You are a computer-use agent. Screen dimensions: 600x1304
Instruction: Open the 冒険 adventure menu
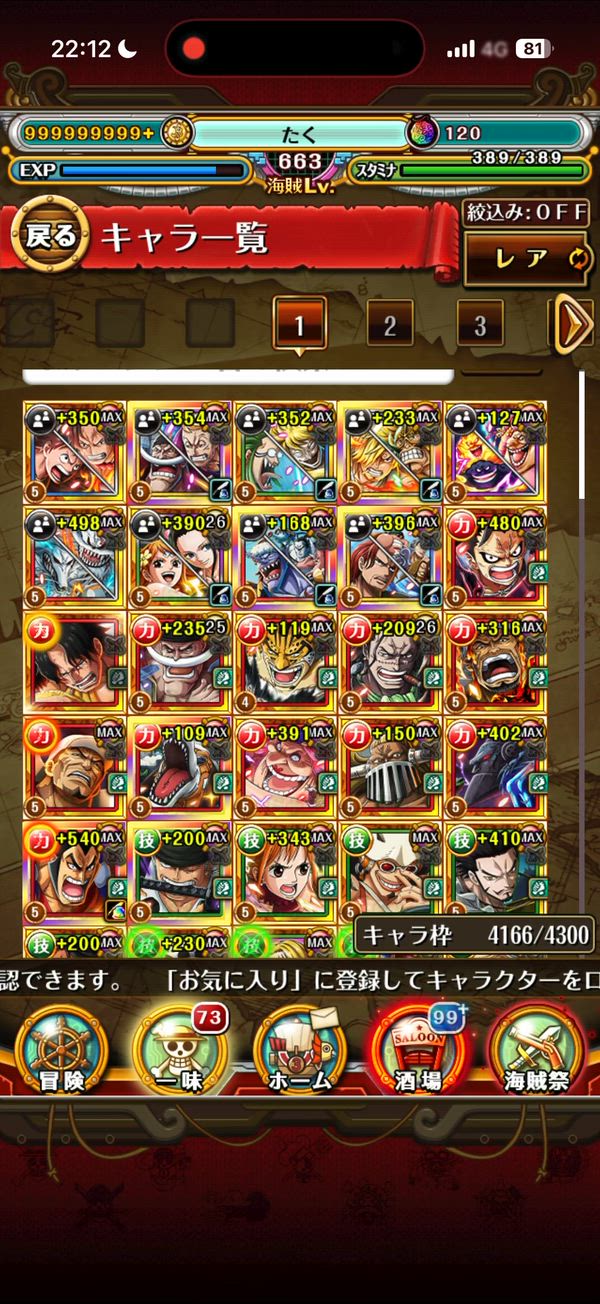pos(62,1052)
